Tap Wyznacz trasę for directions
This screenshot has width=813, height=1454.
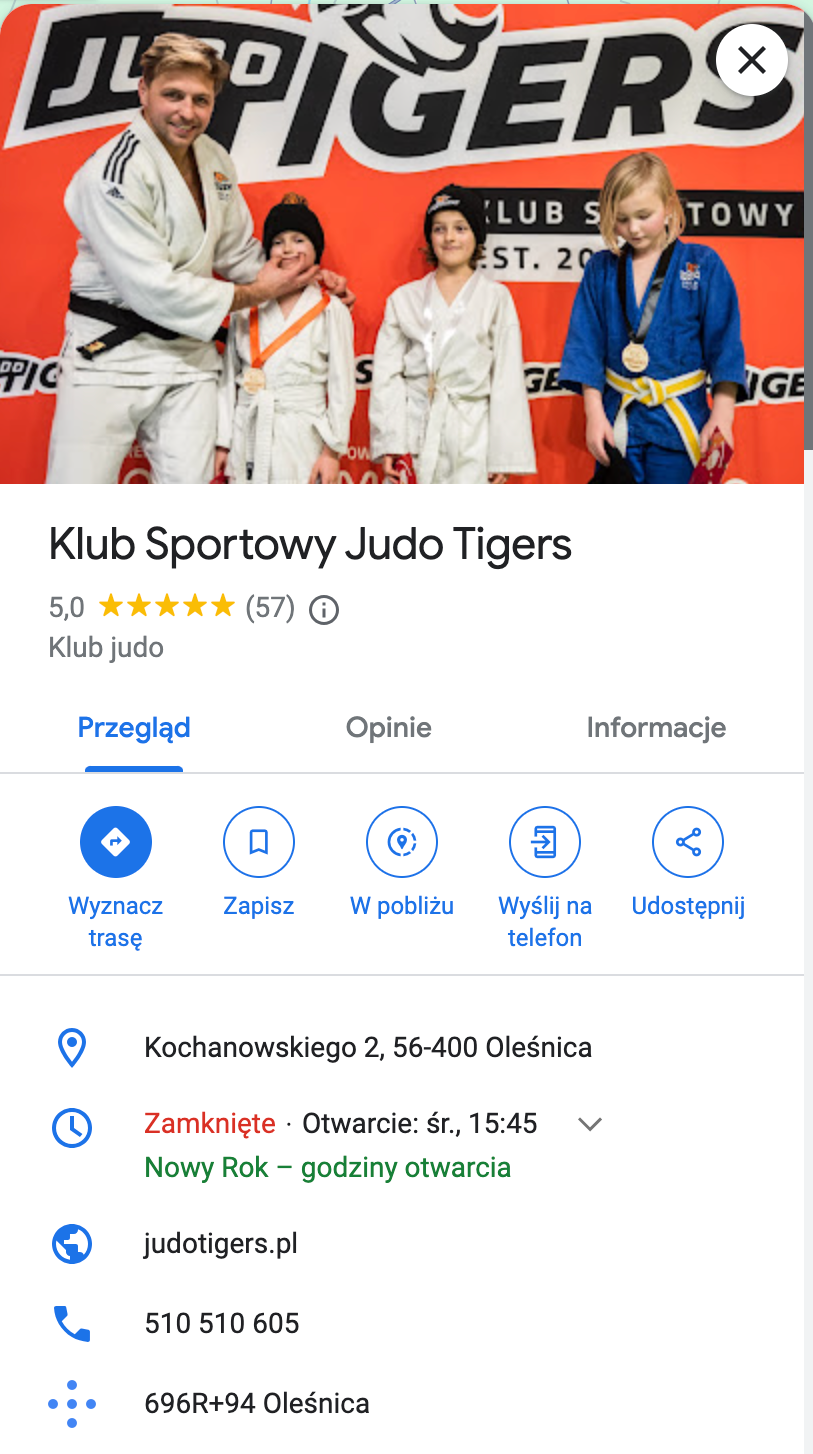(x=116, y=842)
